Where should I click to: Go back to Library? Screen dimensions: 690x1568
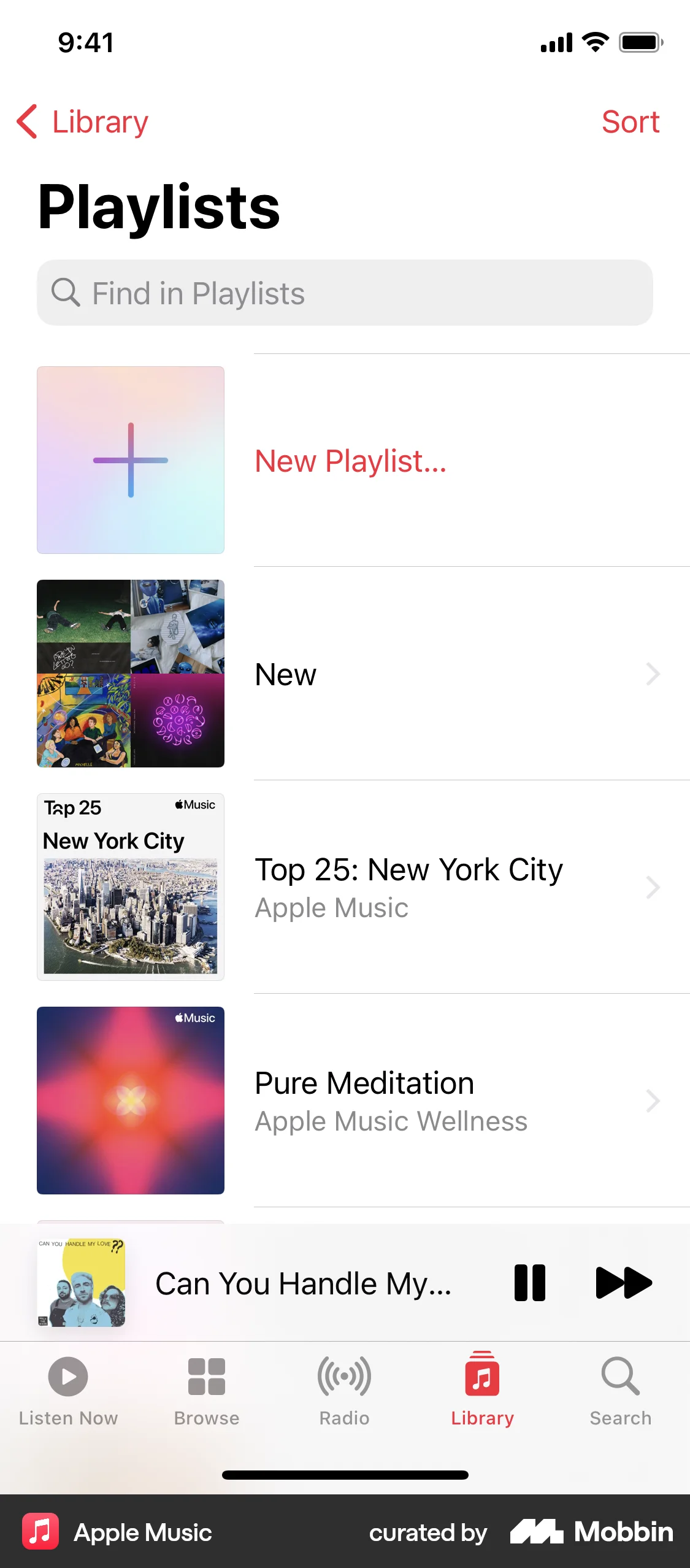(83, 121)
